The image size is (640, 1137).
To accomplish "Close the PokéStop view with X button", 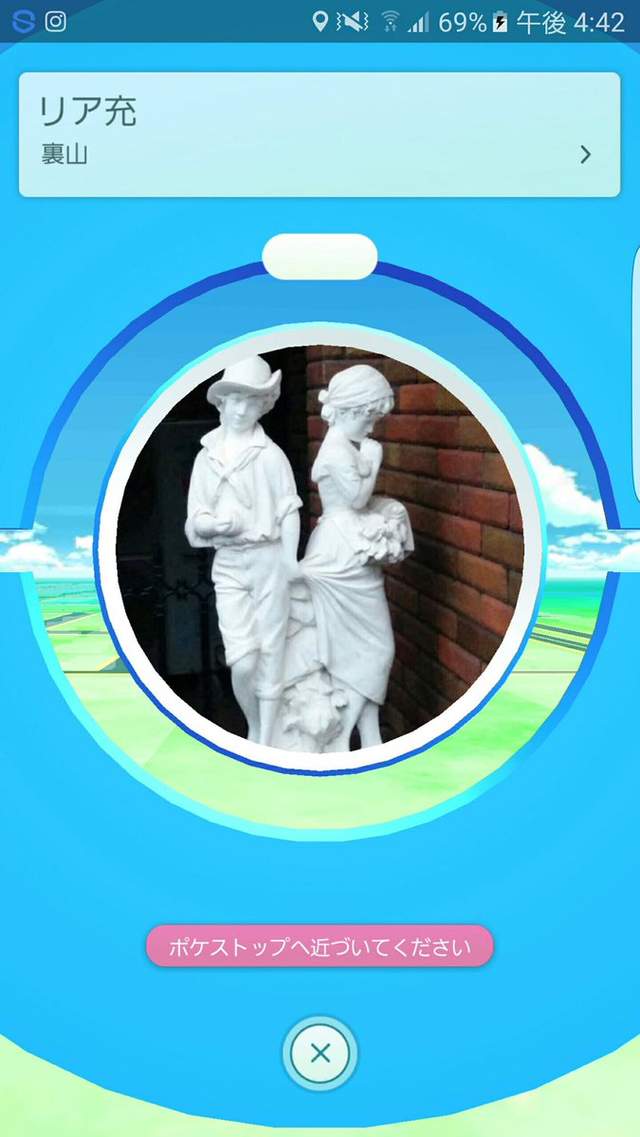I will tap(320, 1052).
